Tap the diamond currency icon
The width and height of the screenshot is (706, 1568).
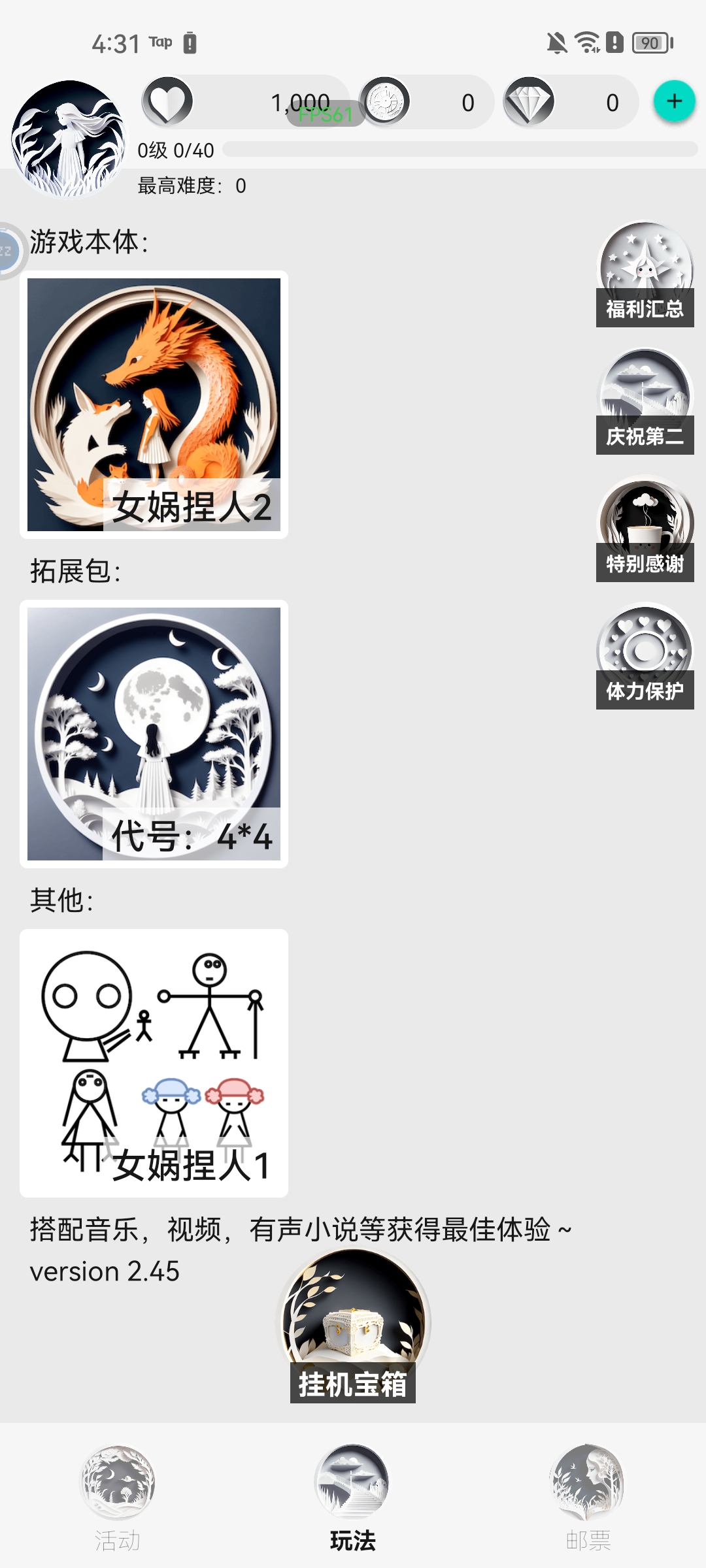coord(528,102)
